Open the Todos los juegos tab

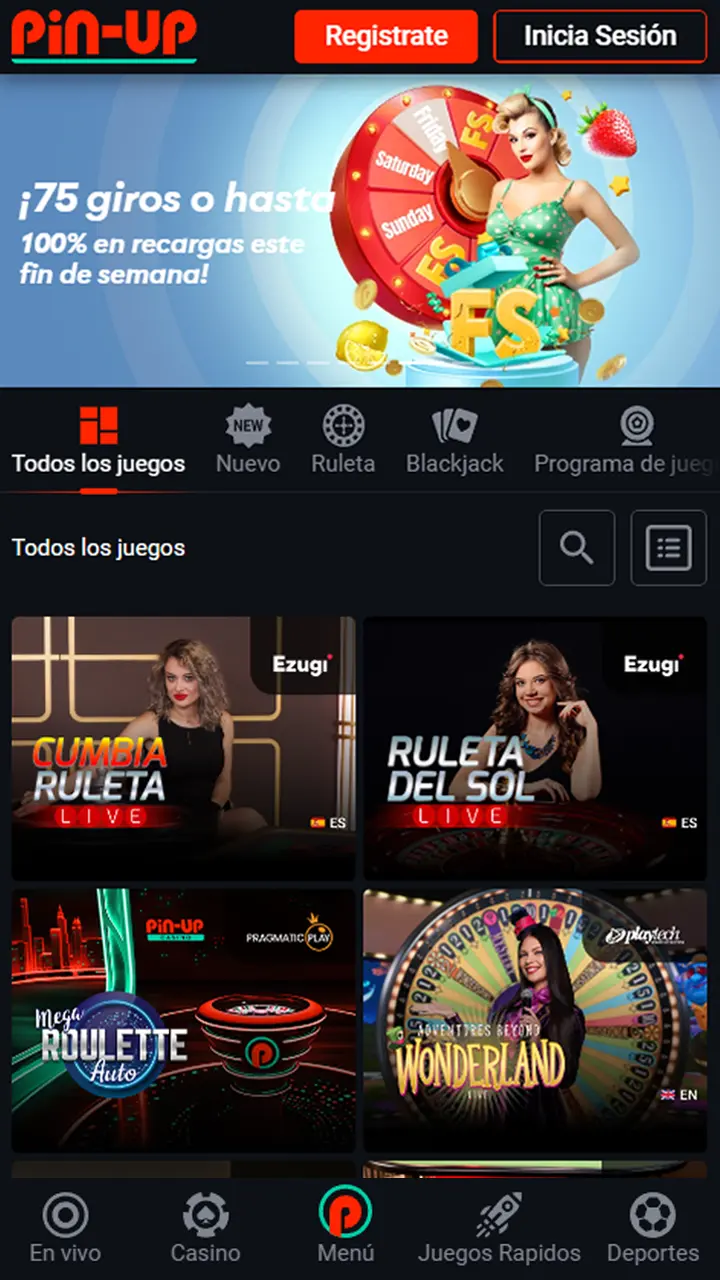click(97, 440)
